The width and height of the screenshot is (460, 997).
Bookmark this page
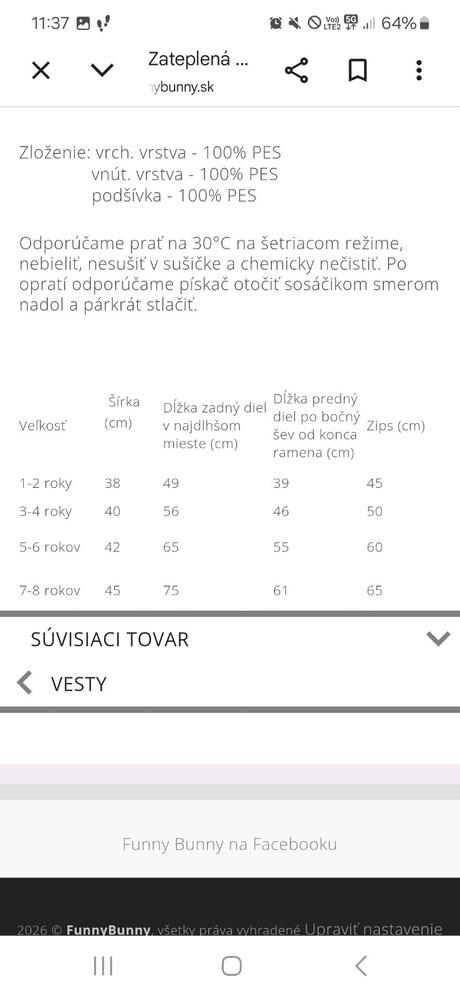click(x=358, y=70)
